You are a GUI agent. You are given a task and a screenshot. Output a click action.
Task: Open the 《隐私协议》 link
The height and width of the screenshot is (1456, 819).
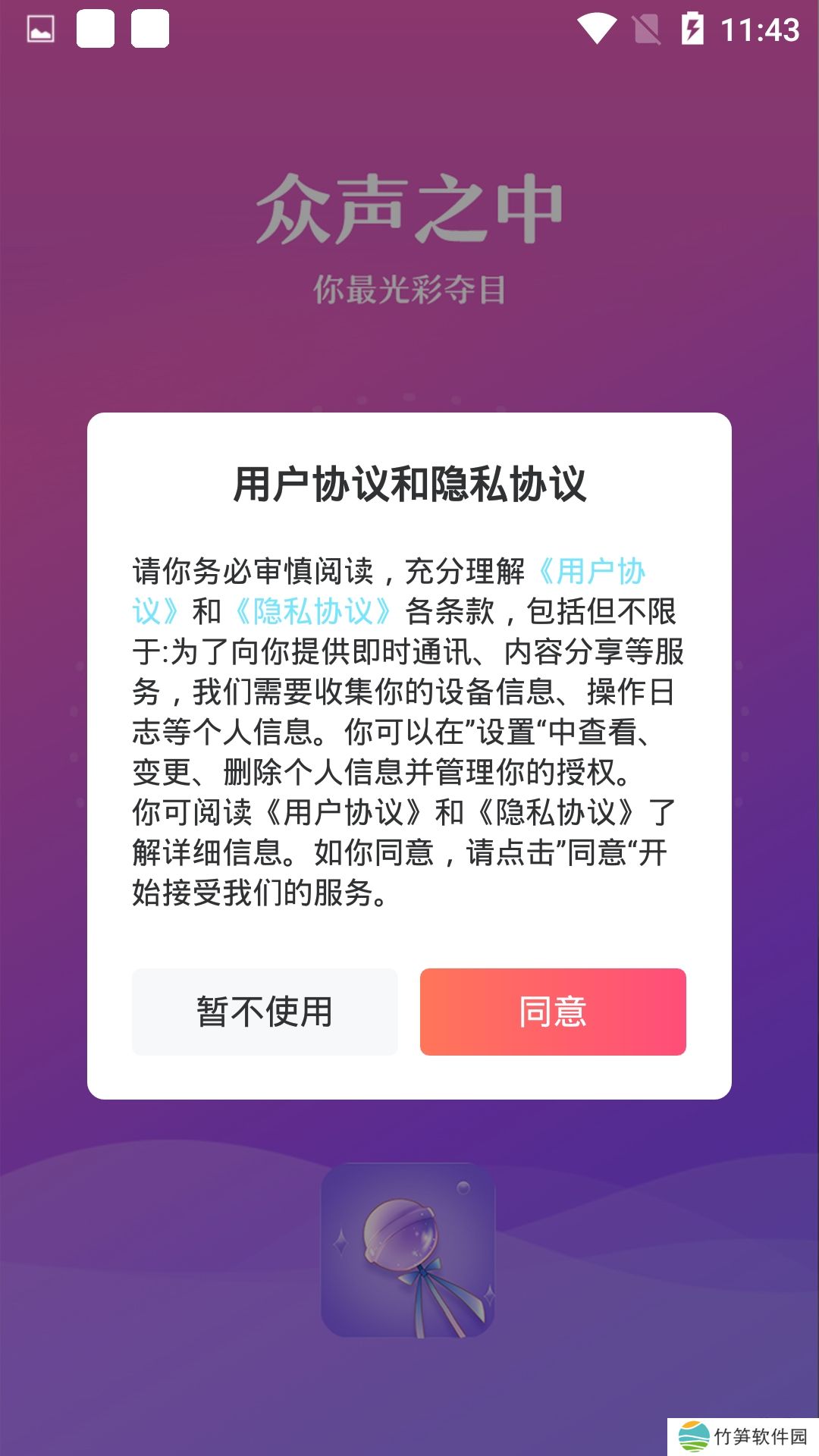(x=312, y=611)
